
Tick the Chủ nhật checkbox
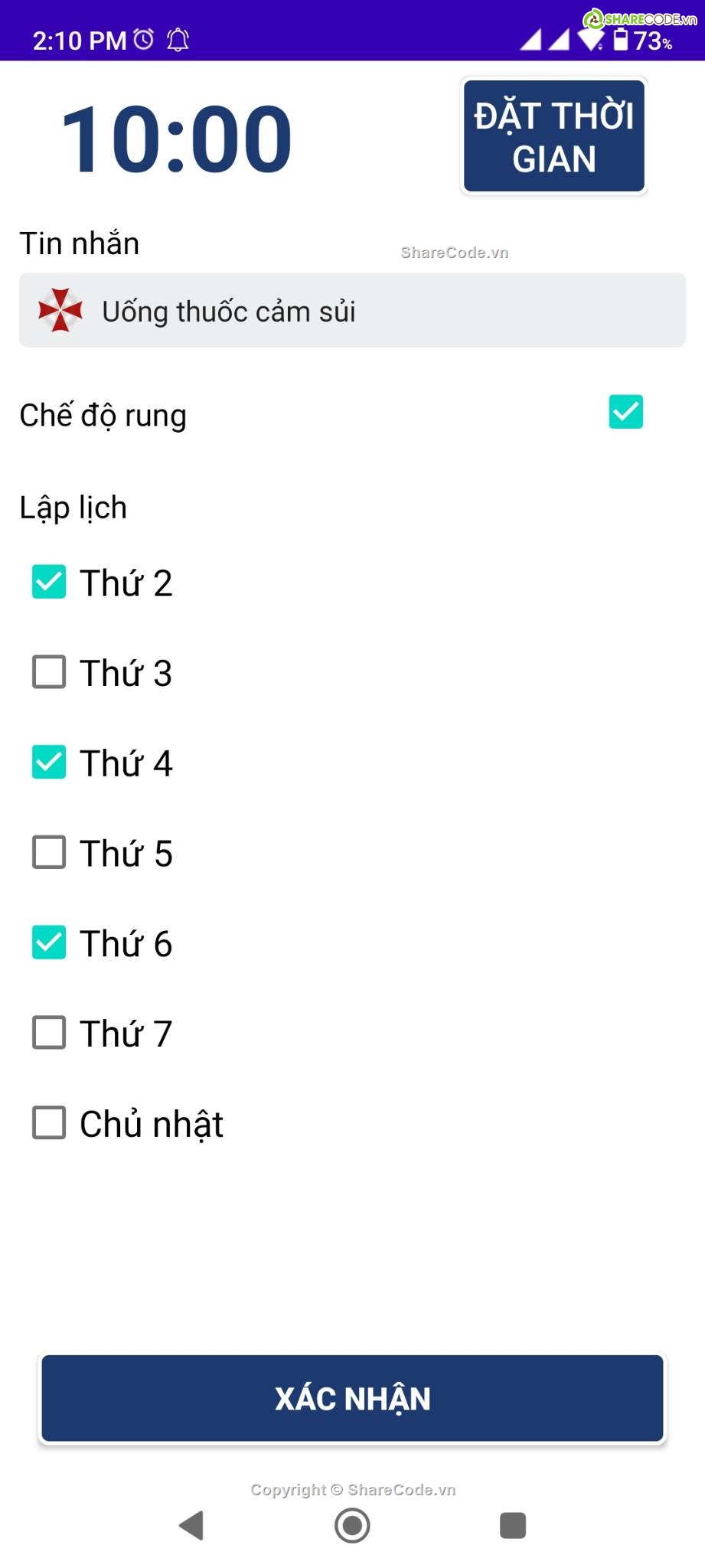(x=49, y=1123)
